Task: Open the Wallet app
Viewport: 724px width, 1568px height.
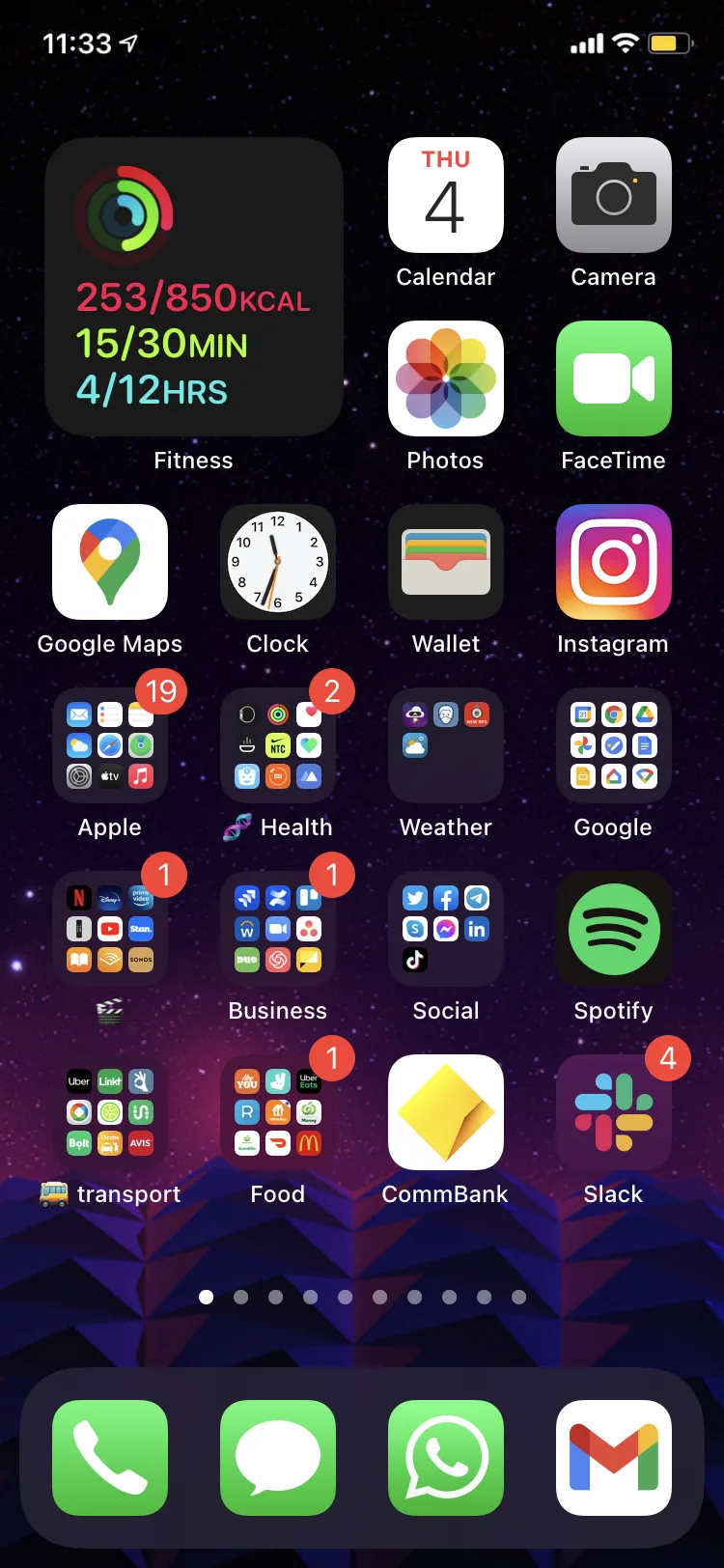Action: (x=446, y=562)
